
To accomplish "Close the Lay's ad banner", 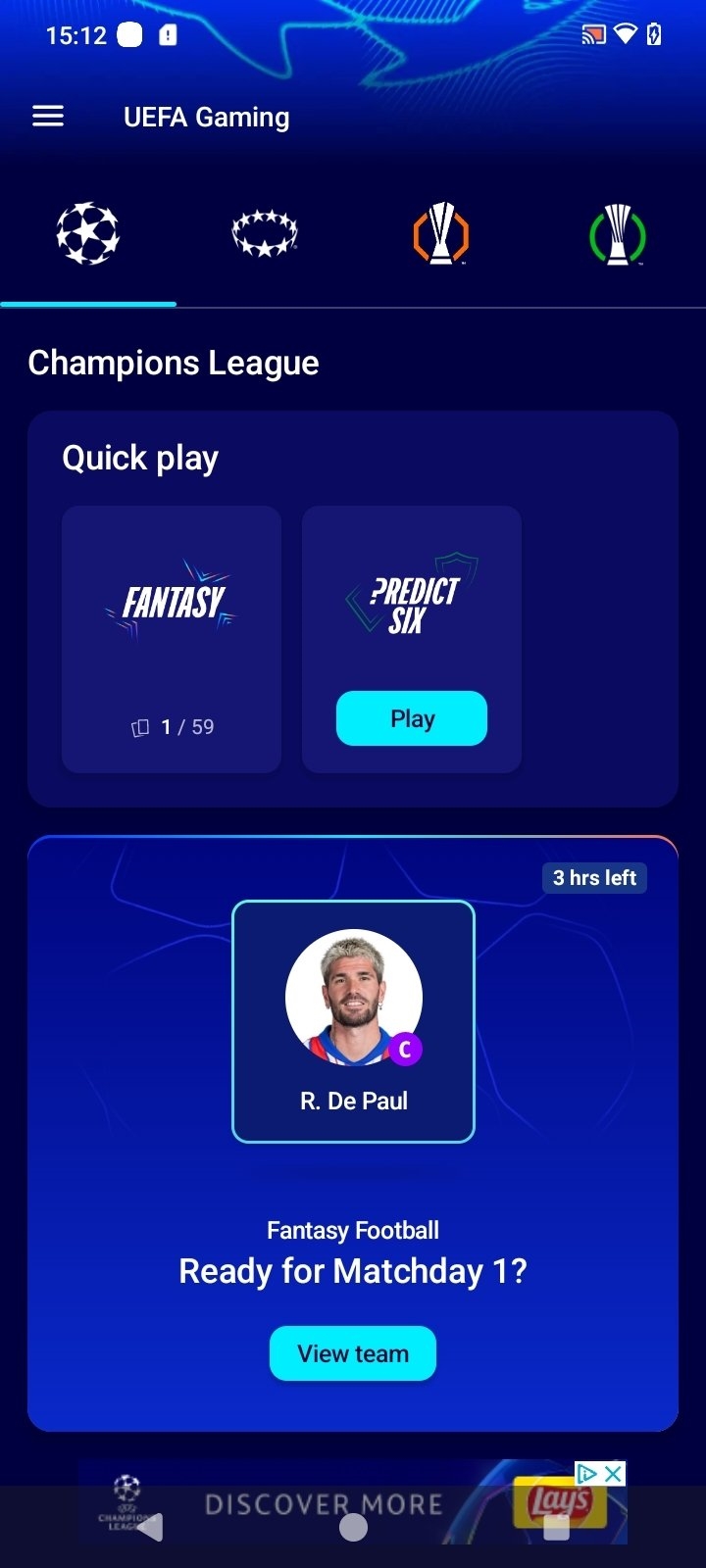I will pyautogui.click(x=614, y=1473).
